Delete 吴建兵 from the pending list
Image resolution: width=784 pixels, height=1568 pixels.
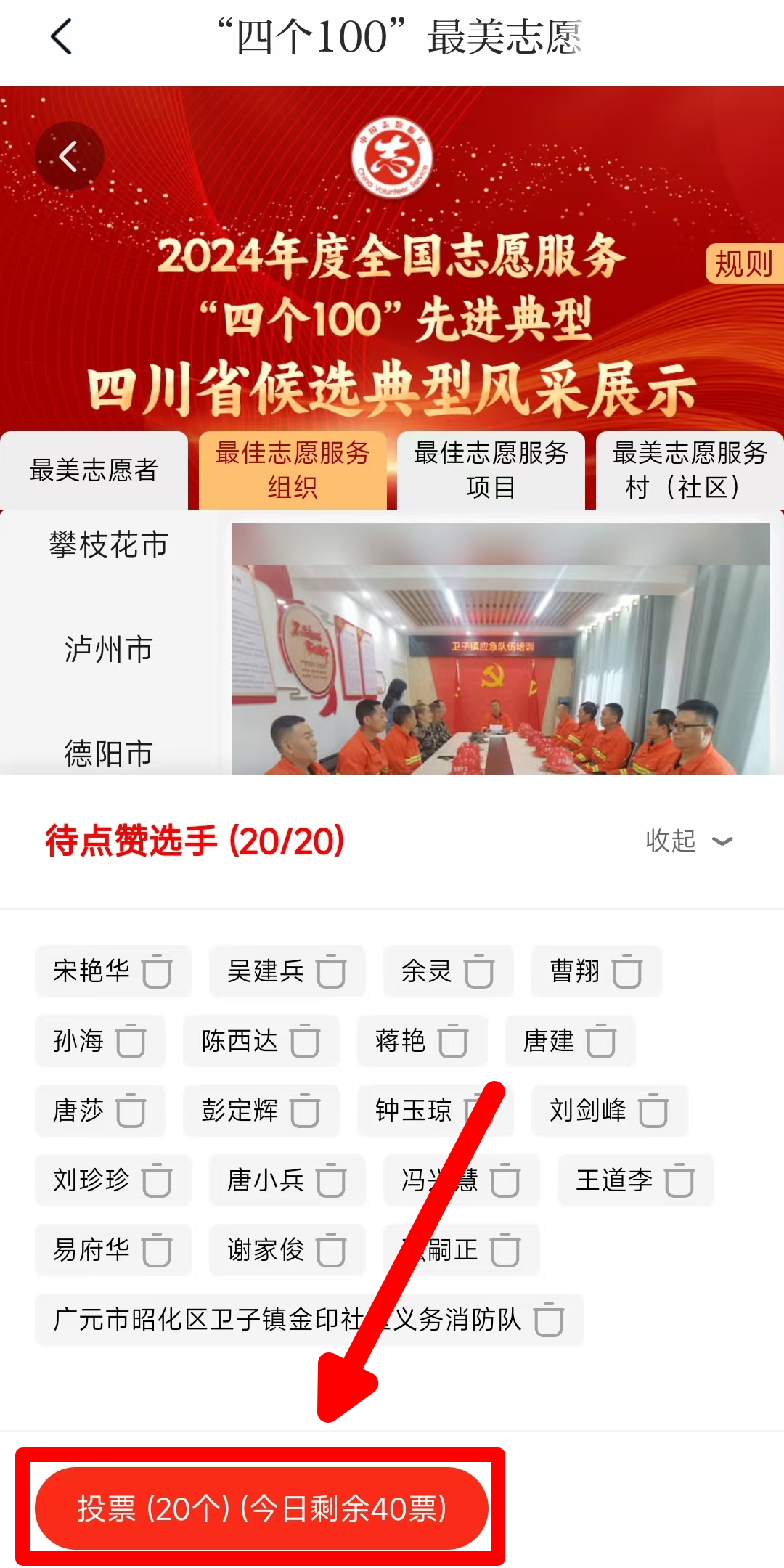click(331, 972)
